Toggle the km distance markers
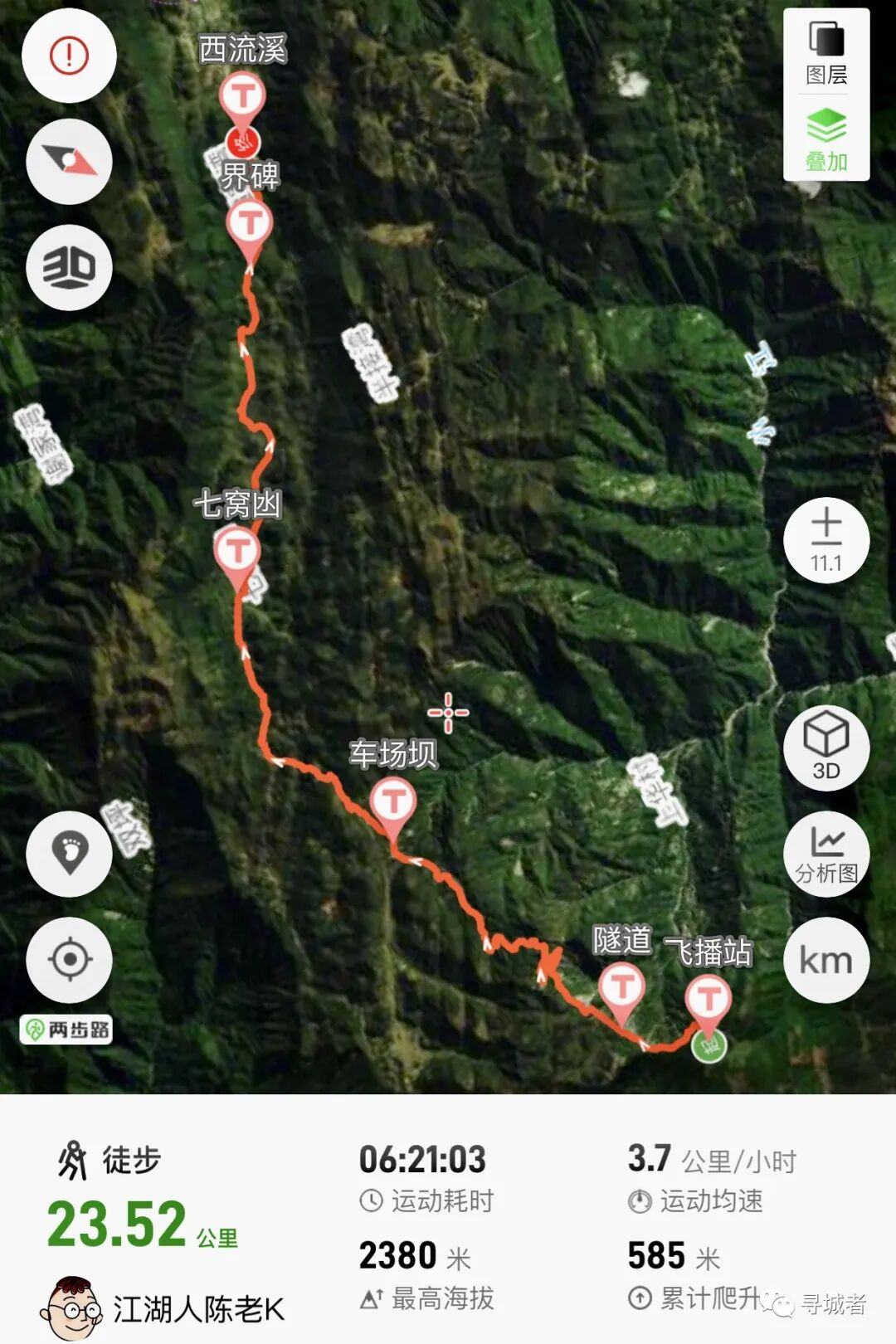The image size is (896, 1344). coord(826,960)
